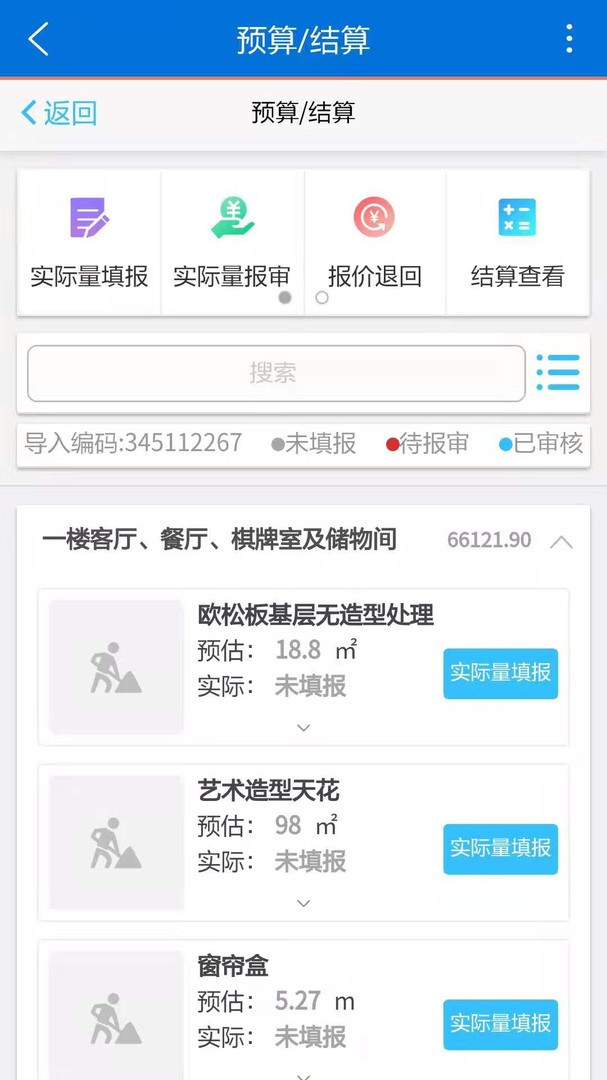Open the list view icon beside search

[558, 373]
